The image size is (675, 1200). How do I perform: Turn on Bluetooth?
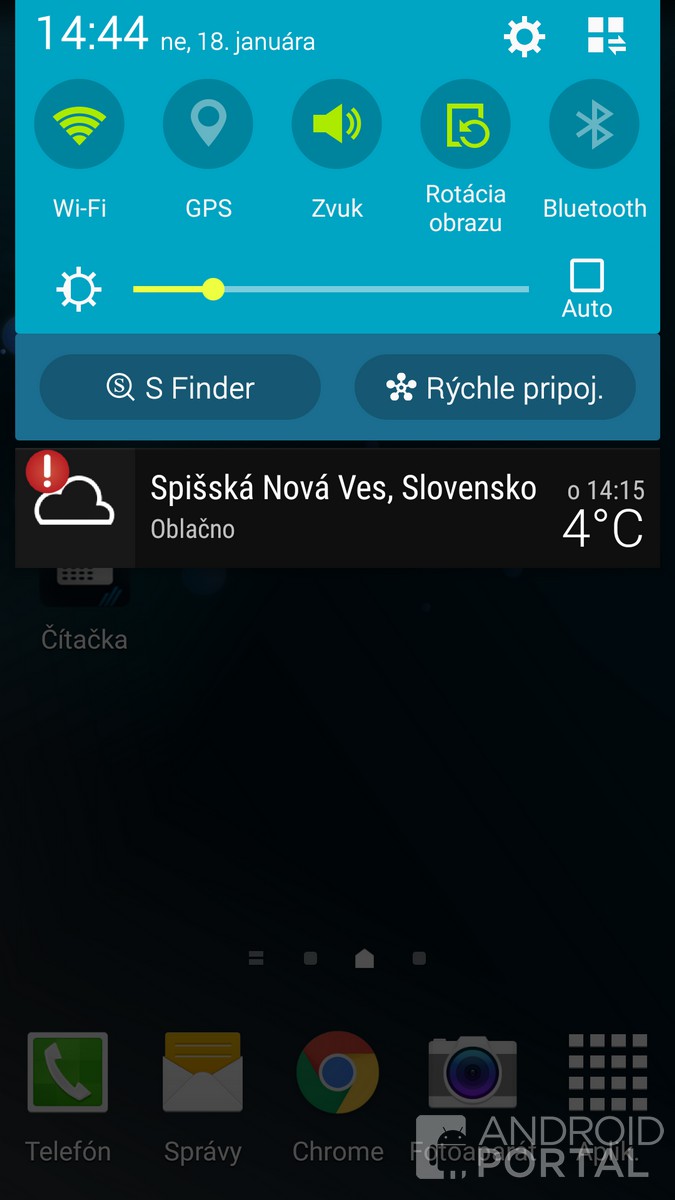pyautogui.click(x=594, y=125)
